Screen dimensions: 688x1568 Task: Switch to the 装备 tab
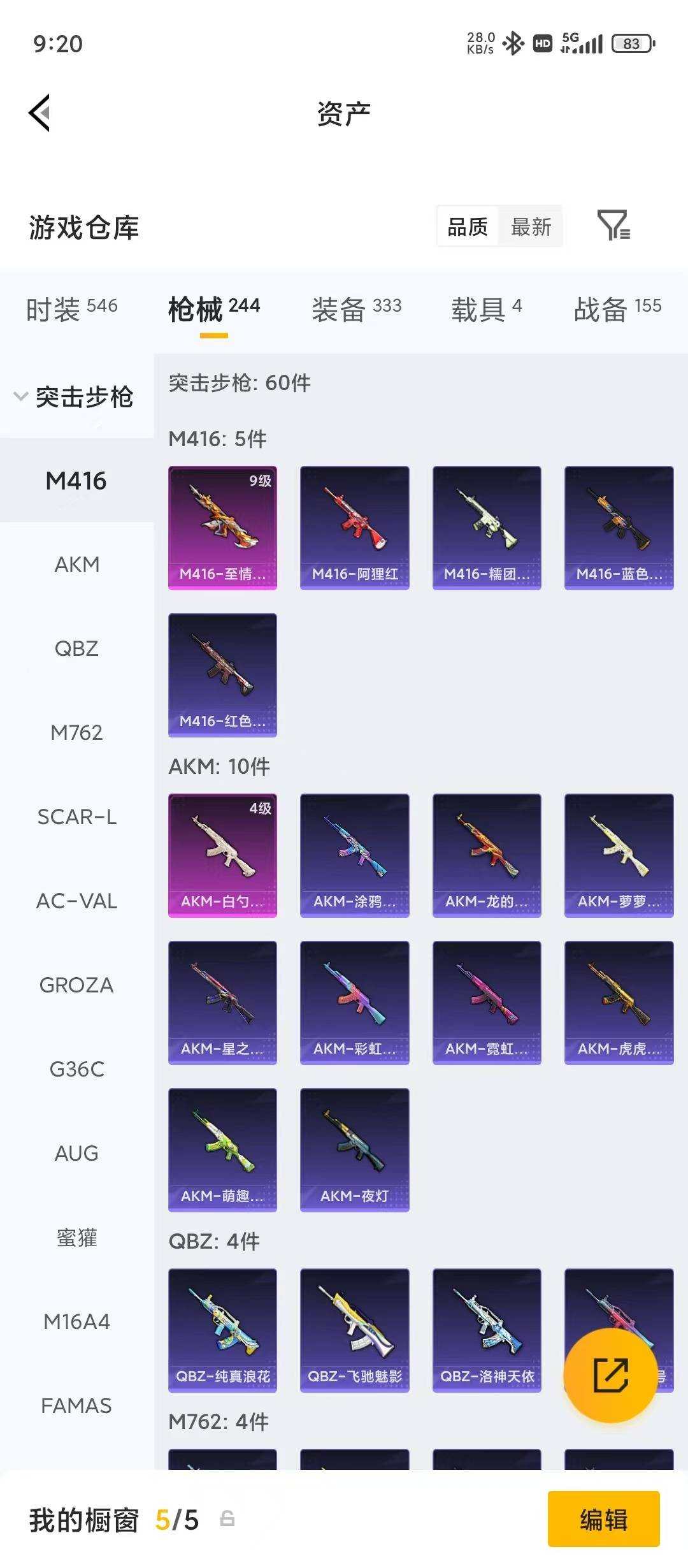tap(357, 309)
